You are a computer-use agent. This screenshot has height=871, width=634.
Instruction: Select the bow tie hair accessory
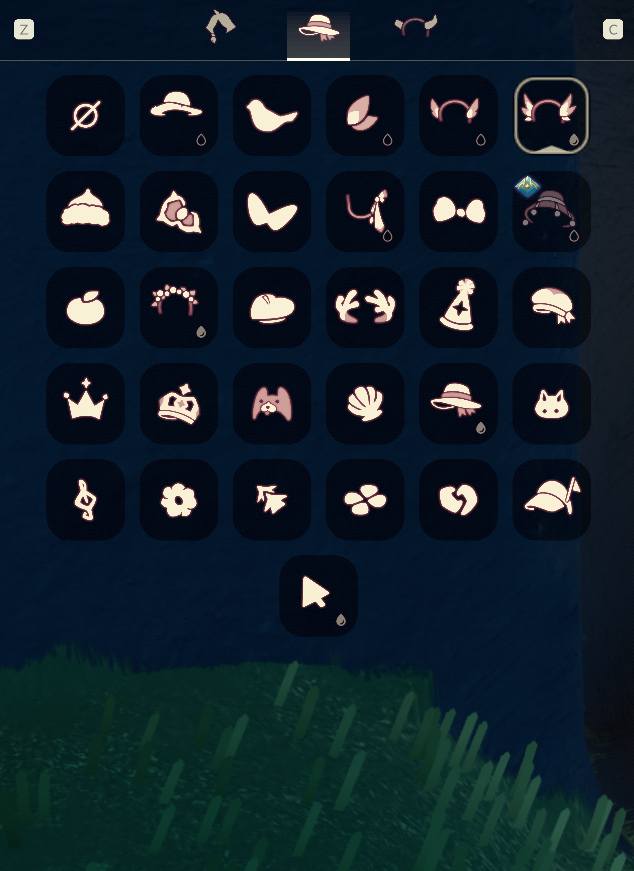pos(458,212)
